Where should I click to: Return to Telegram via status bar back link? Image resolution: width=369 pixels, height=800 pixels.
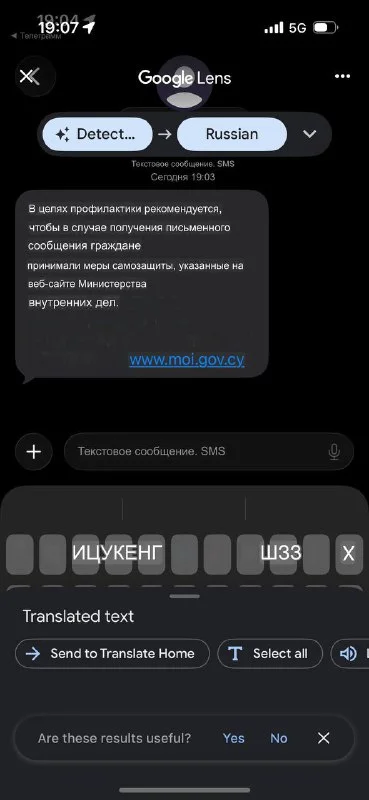click(x=36, y=36)
